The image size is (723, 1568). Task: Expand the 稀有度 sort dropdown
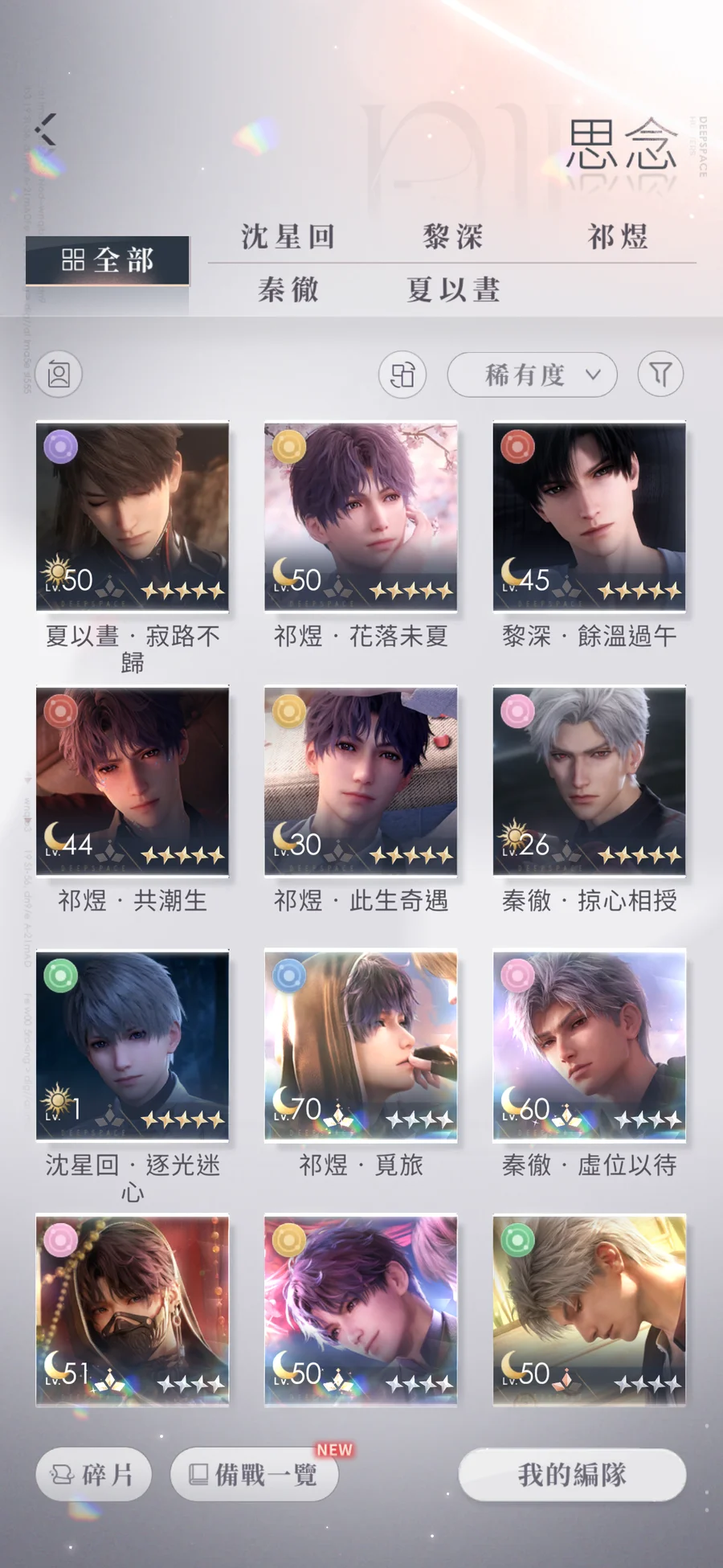pos(532,375)
